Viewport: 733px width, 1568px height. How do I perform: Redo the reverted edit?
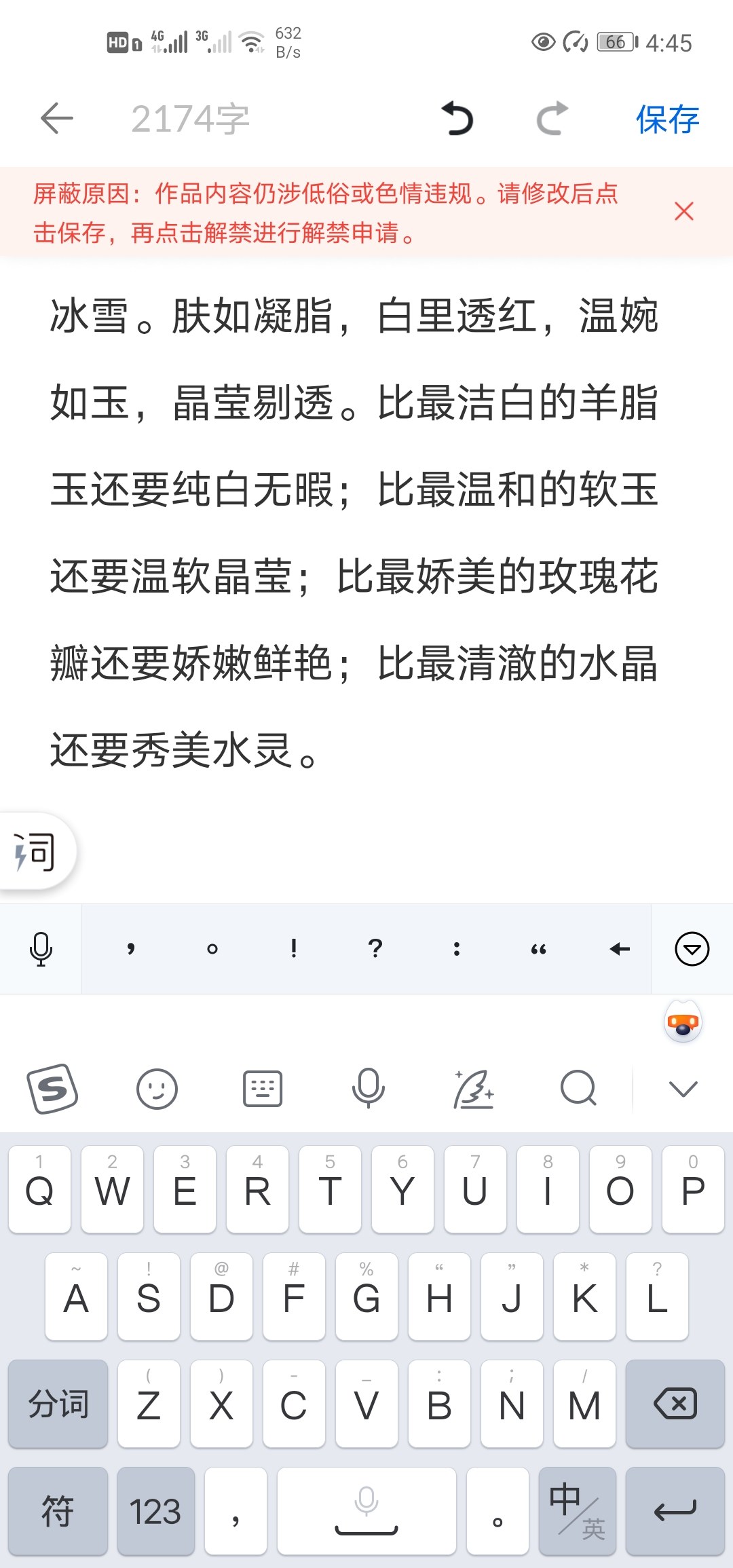point(552,119)
